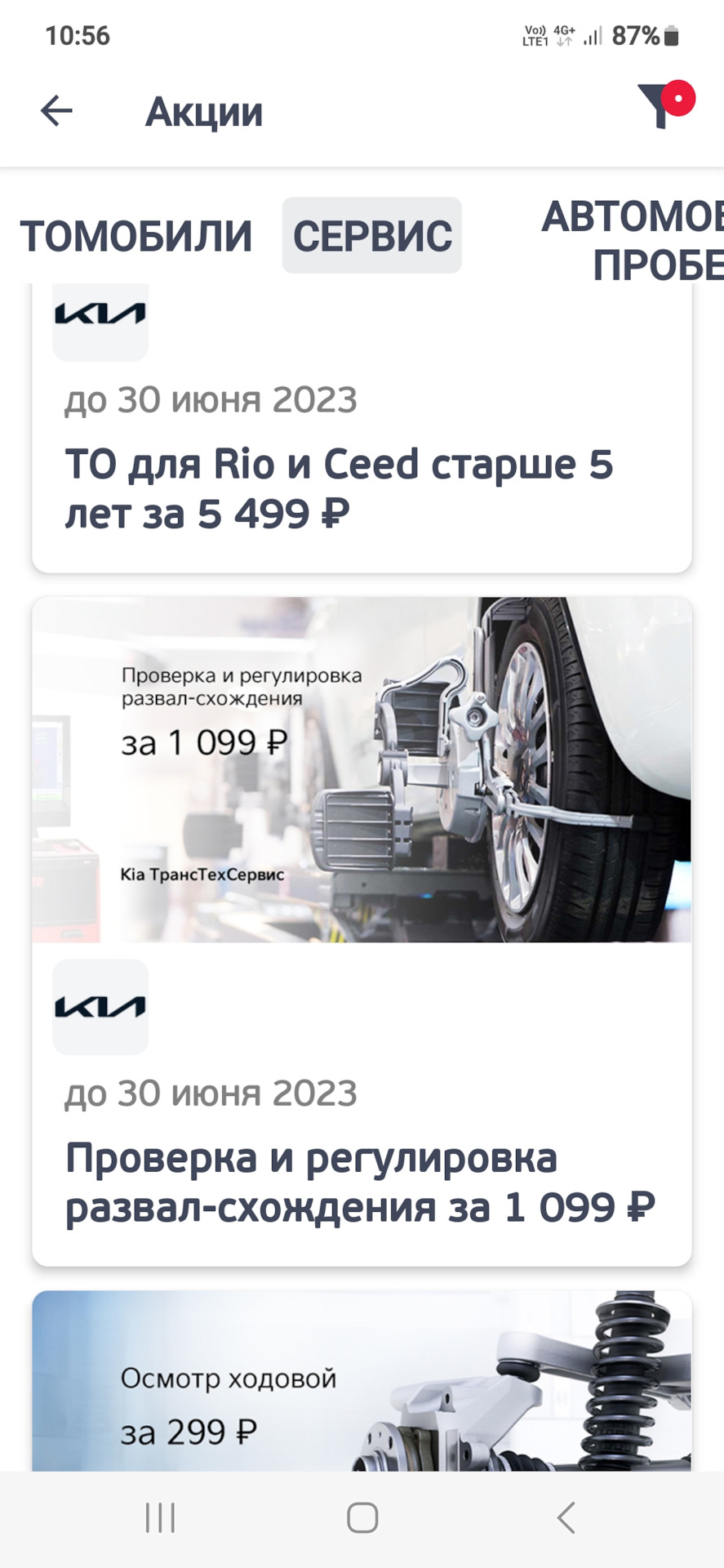Open the recent apps overview
The image size is (724, 1568).
(160, 1519)
